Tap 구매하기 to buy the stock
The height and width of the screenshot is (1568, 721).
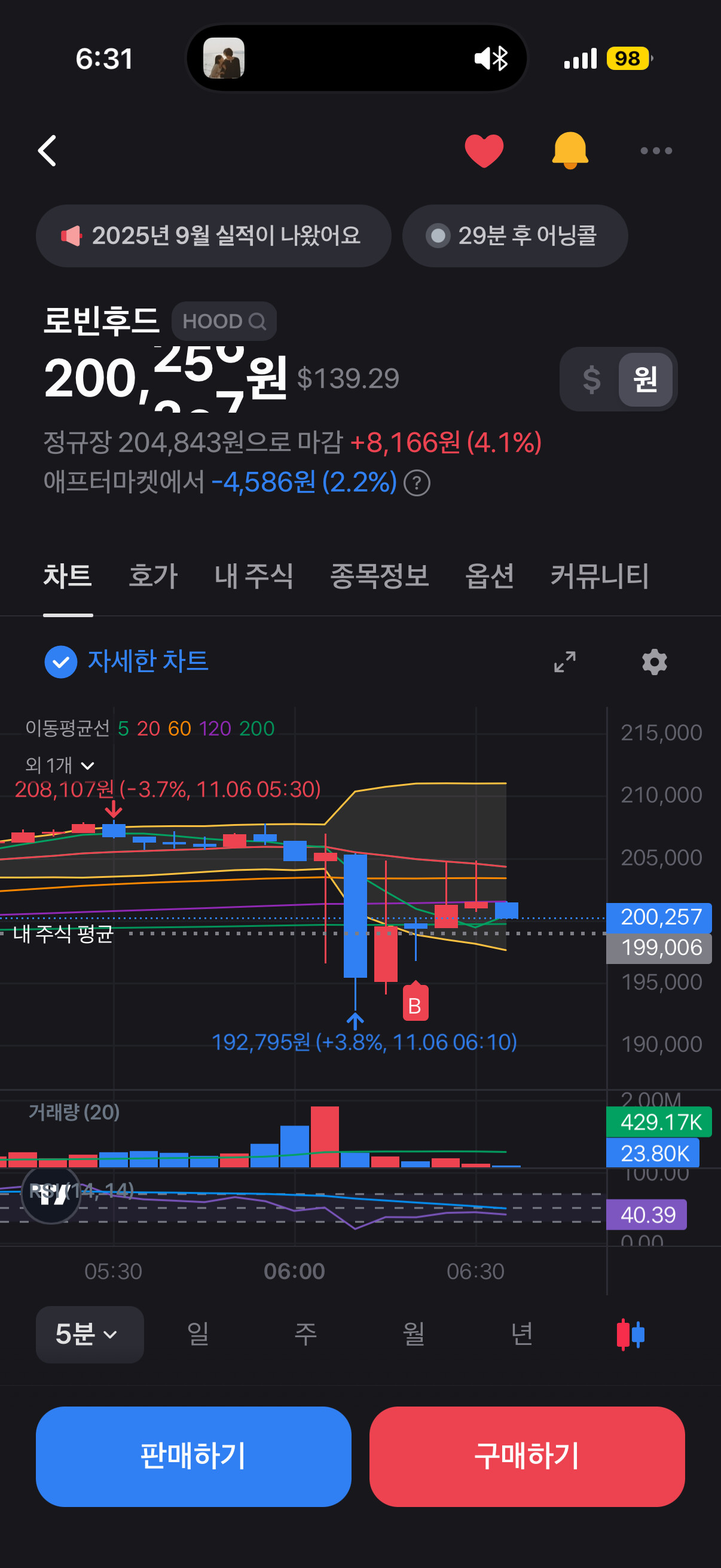pyautogui.click(x=527, y=1456)
